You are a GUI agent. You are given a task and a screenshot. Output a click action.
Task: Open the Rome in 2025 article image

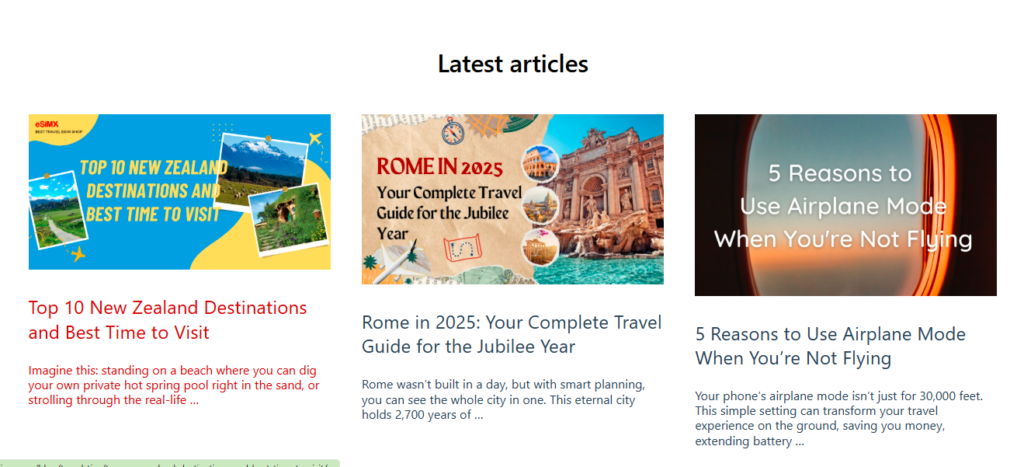pyautogui.click(x=512, y=199)
